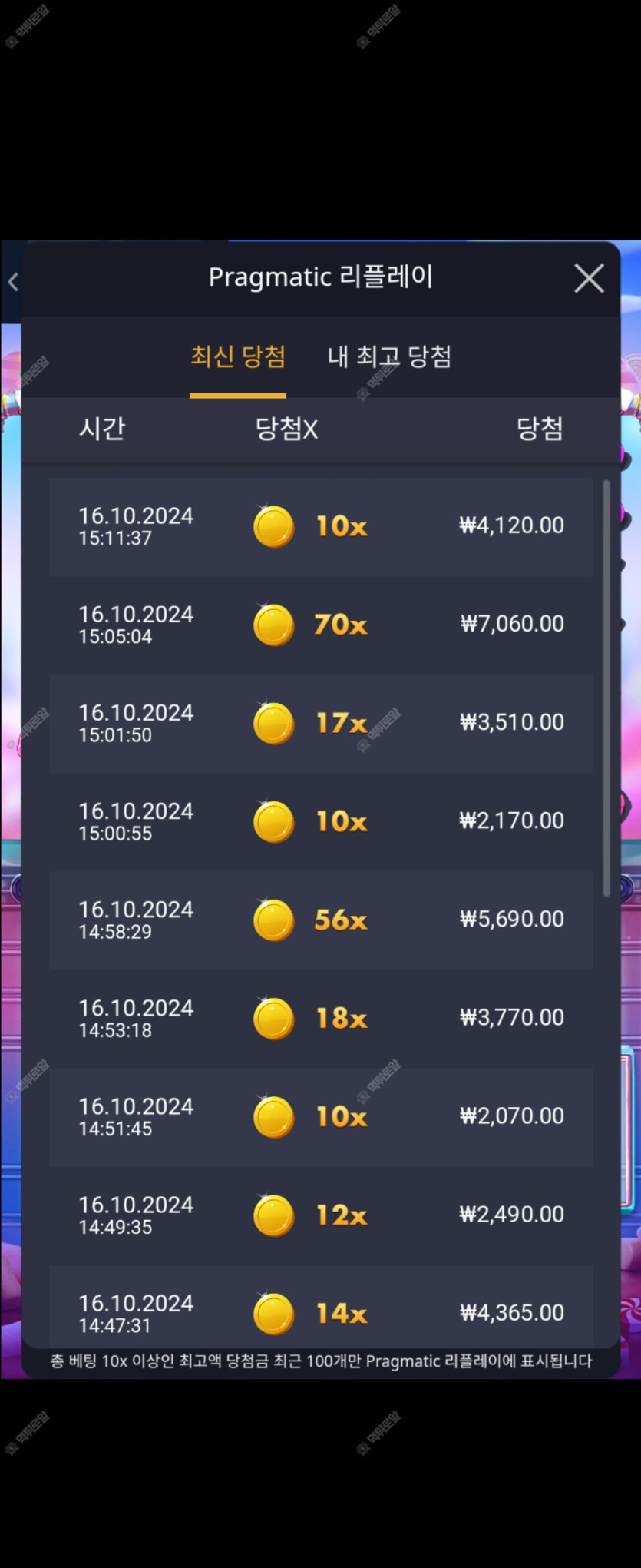Open the 56x replay from 14:58:29
Viewport: 641px width, 1568px height.
320,920
